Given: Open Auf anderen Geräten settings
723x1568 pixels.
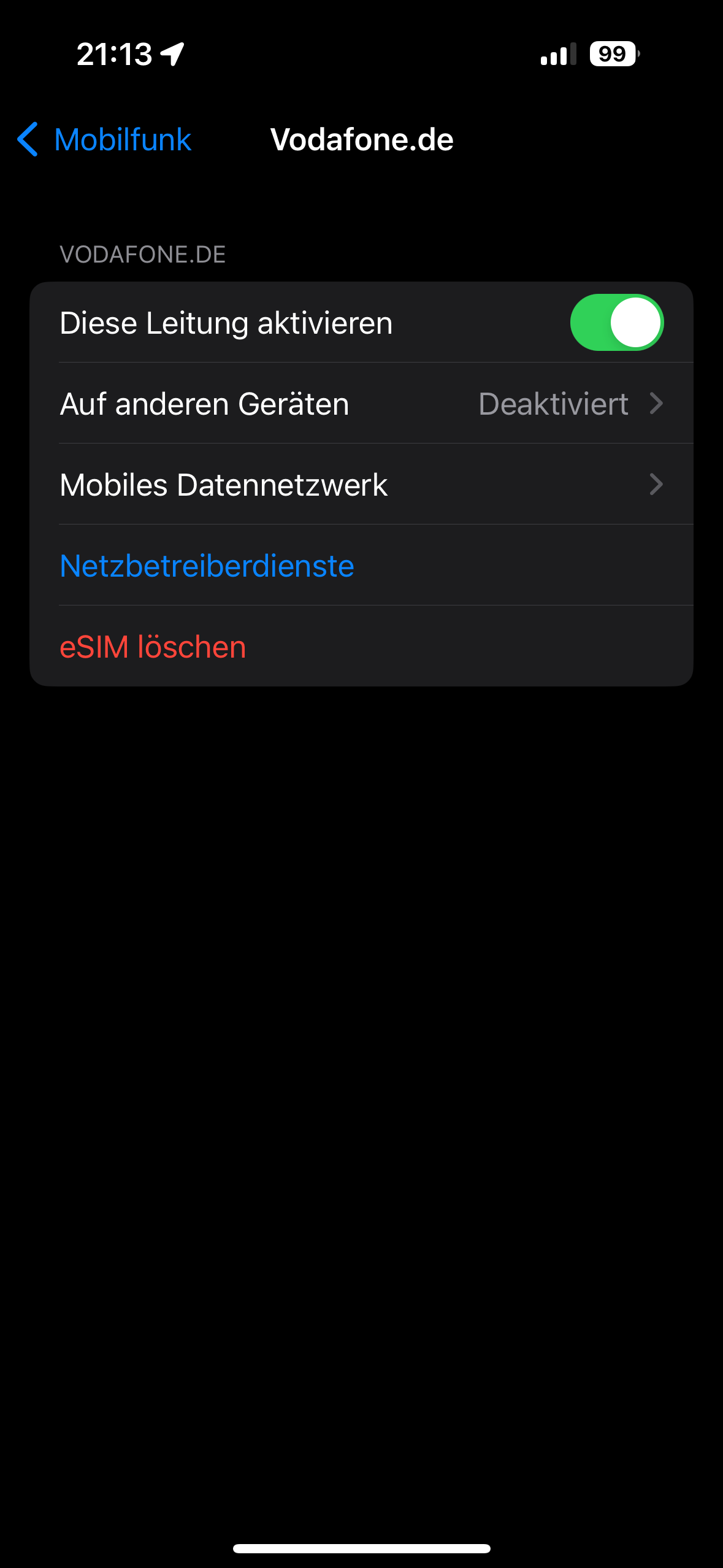Looking at the screenshot, I should pos(361,404).
